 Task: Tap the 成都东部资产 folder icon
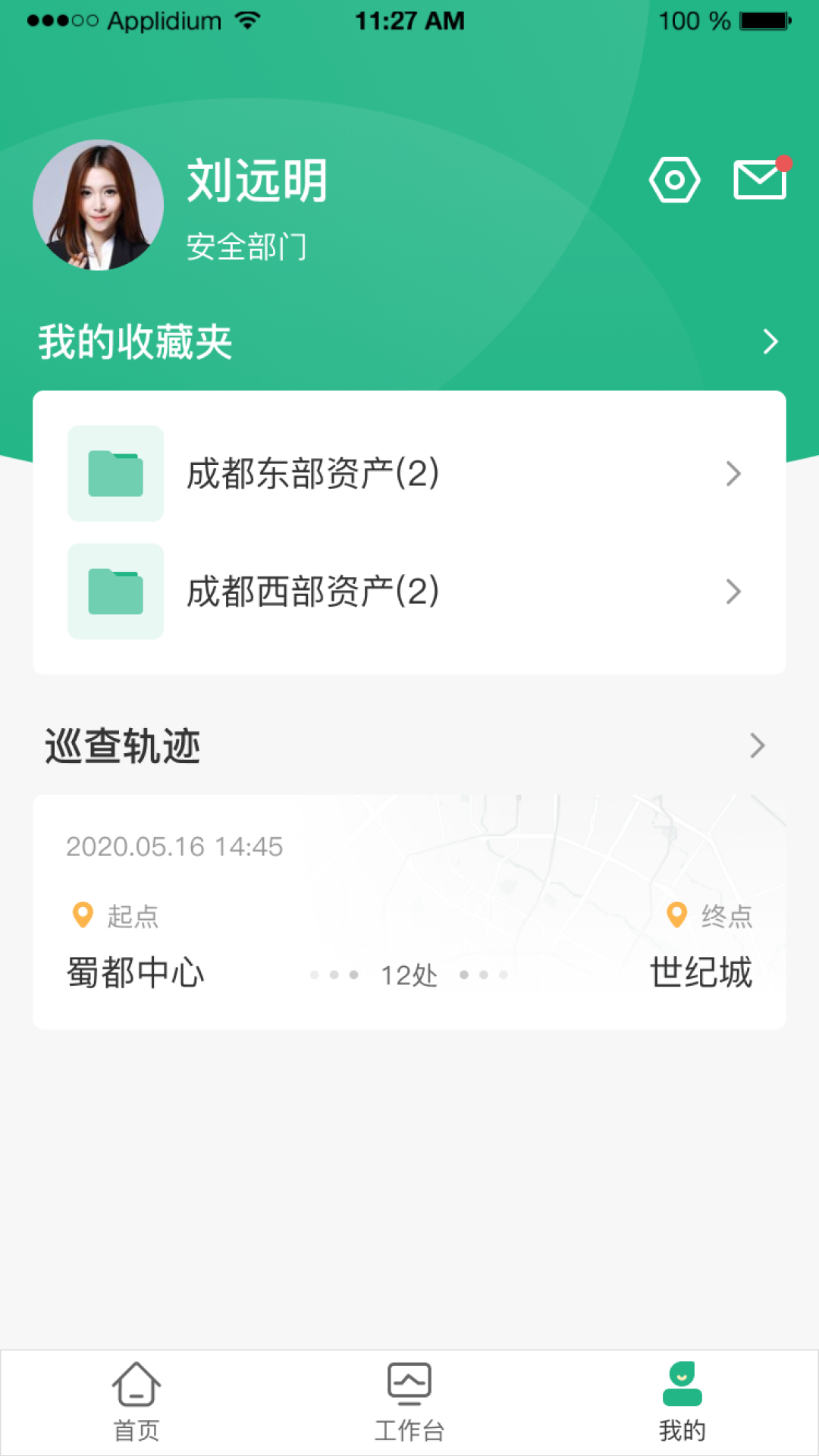115,473
